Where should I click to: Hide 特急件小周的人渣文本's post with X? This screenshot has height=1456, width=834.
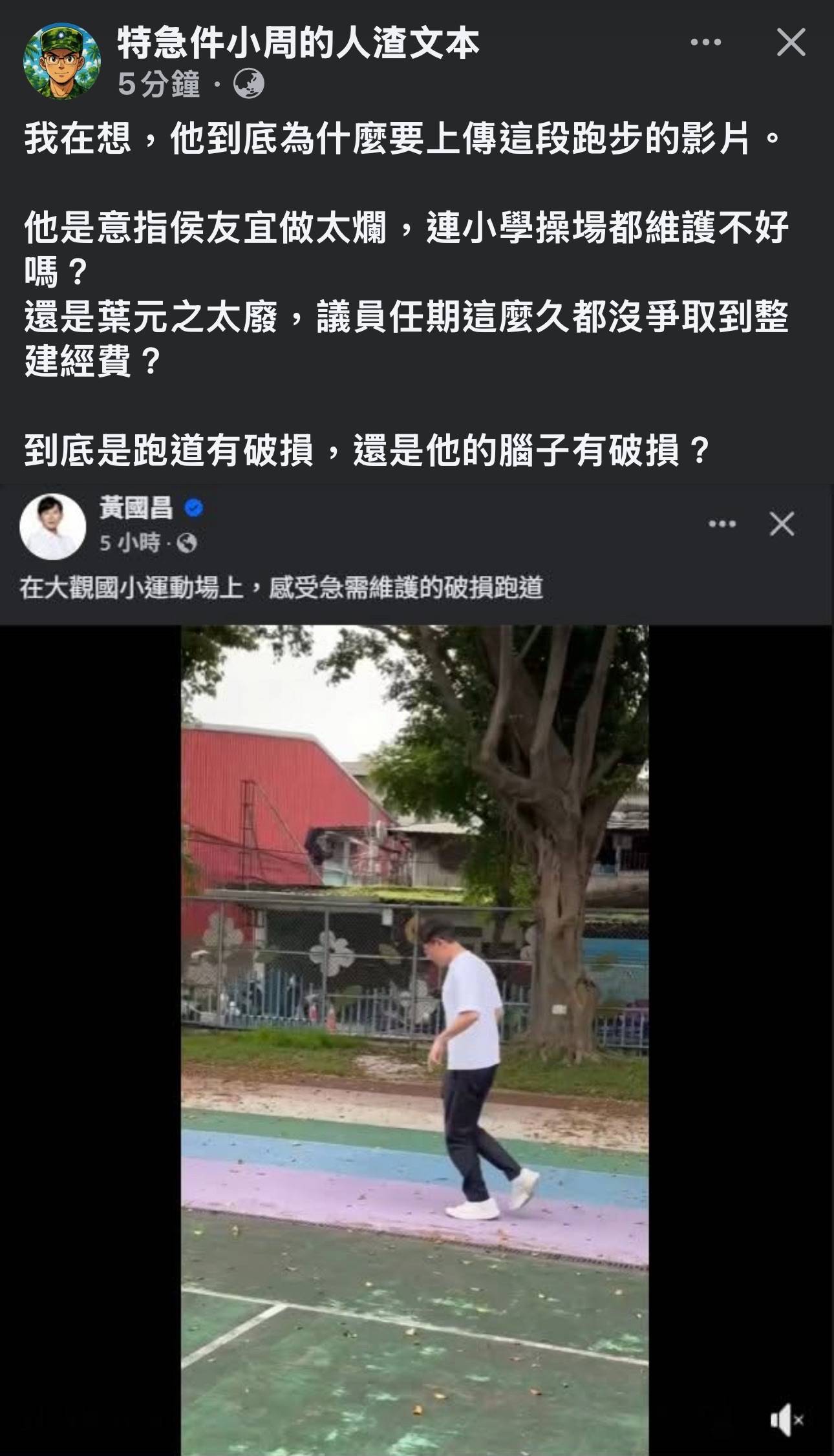pos(790,43)
